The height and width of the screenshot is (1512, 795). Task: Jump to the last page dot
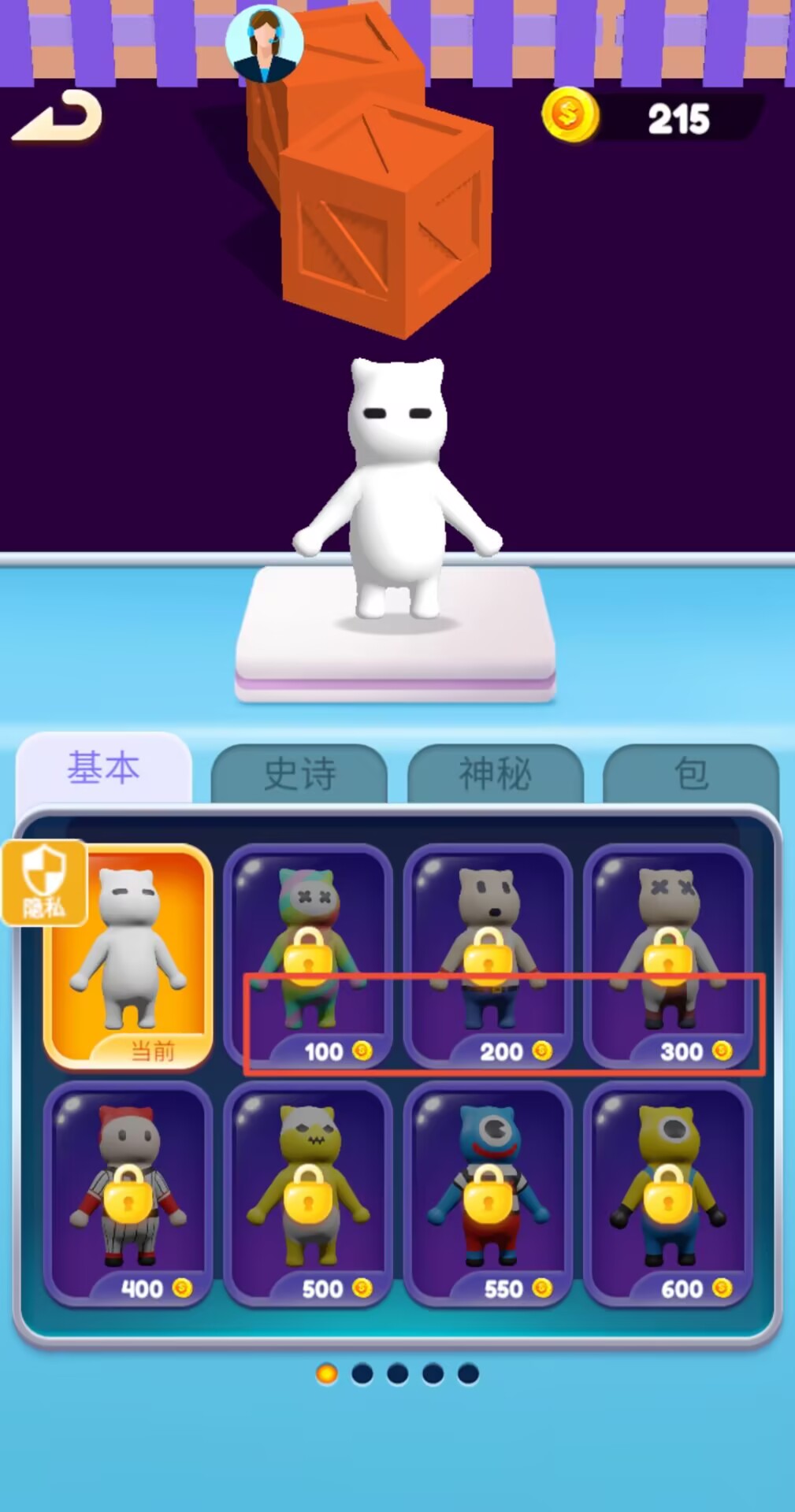pyautogui.click(x=468, y=1374)
